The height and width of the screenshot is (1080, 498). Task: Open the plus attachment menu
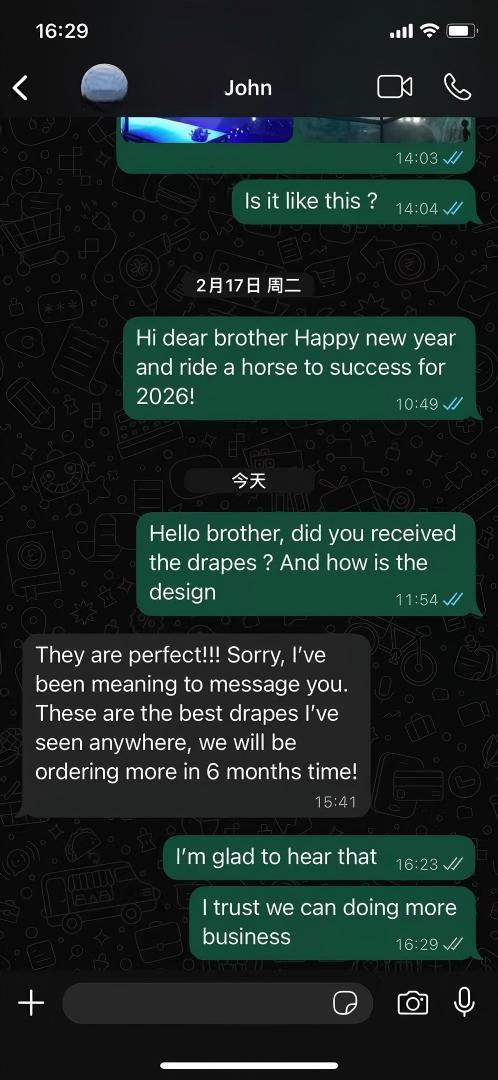pyautogui.click(x=31, y=1003)
